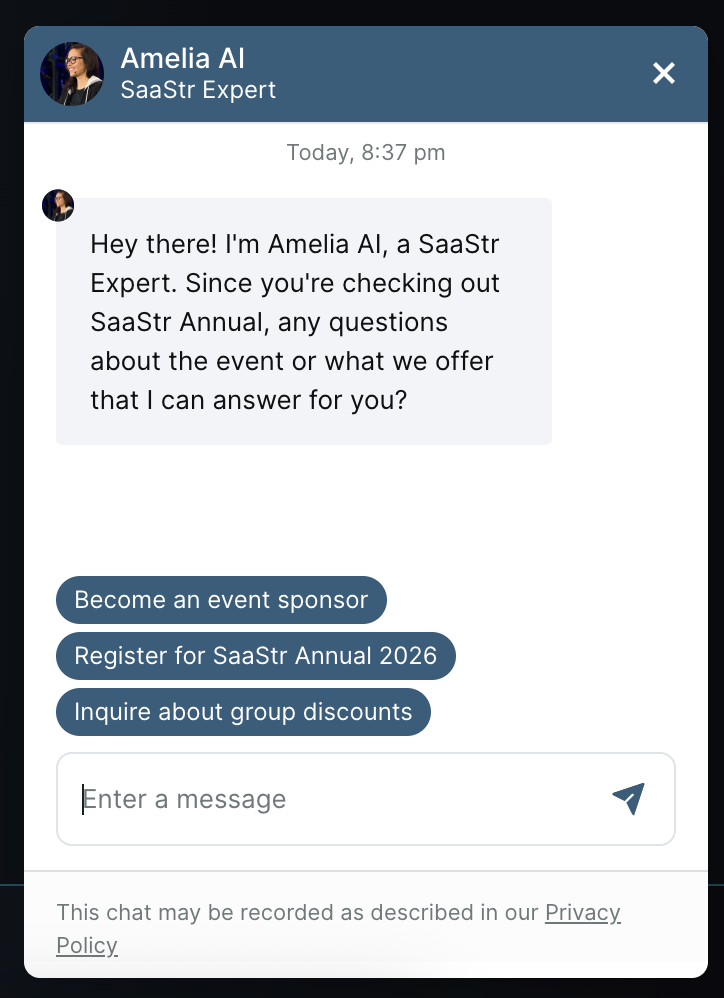
Task: Close the chat window with the X
Action: (663, 73)
